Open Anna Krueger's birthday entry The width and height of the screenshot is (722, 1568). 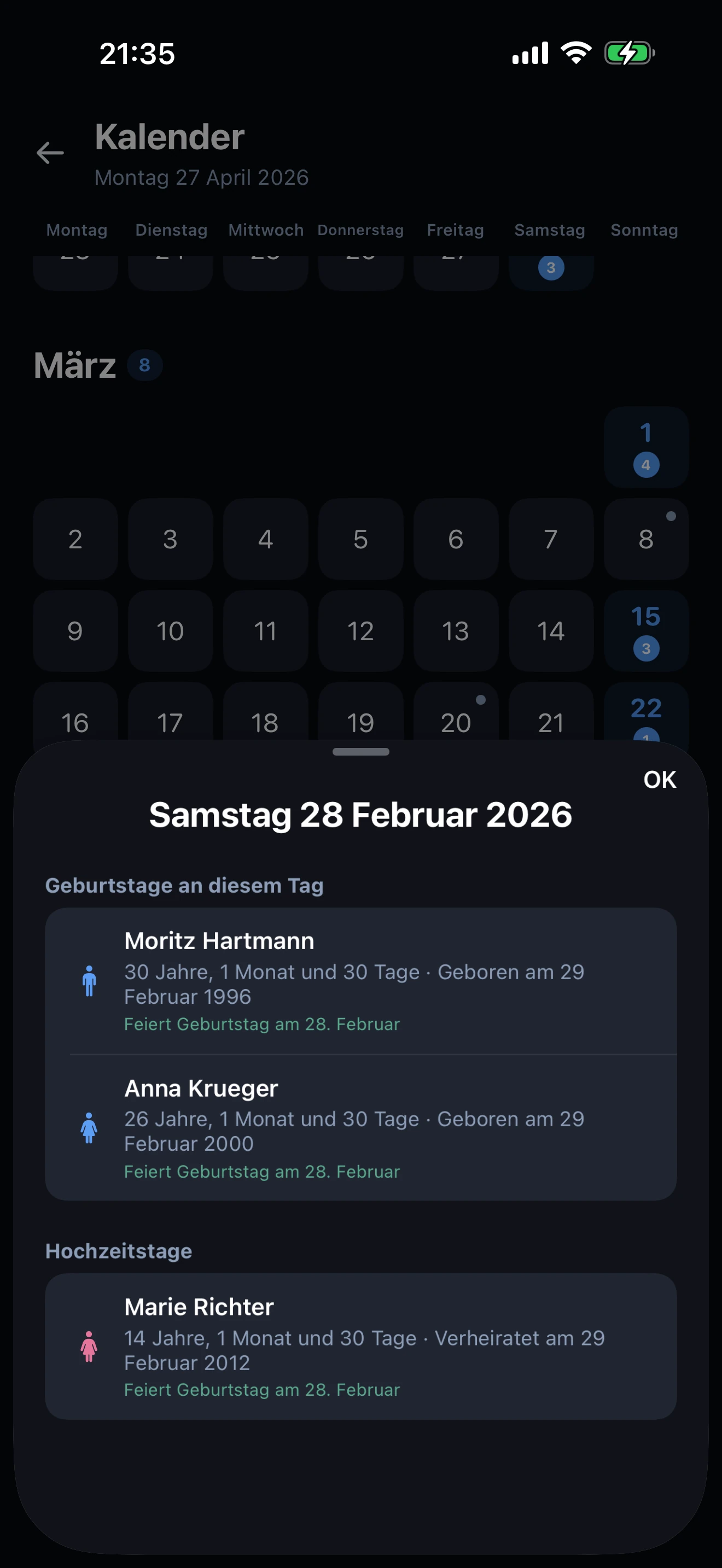(x=360, y=1128)
